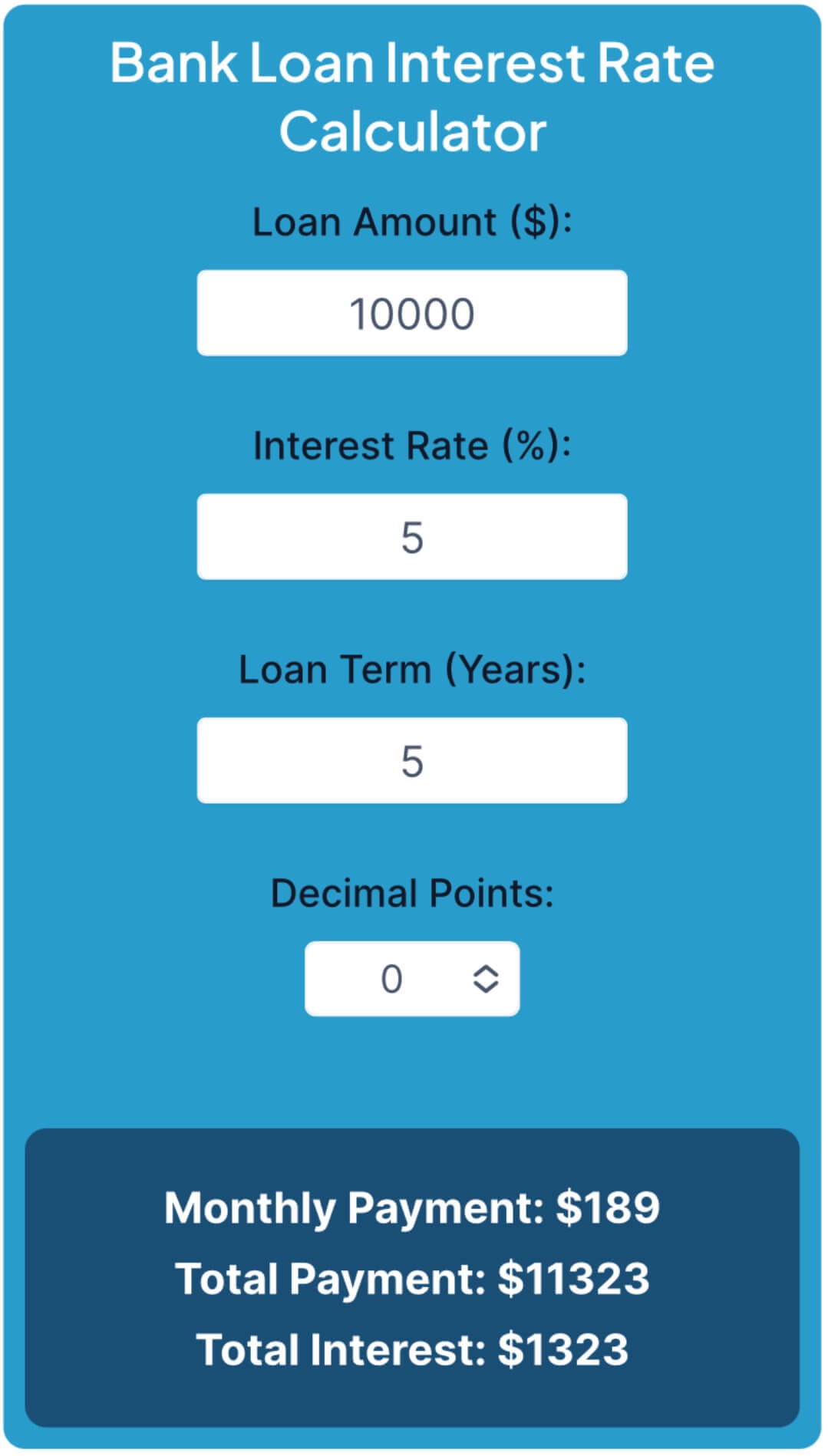
Task: Tap the Loan Amount input field
Action: click(x=412, y=313)
